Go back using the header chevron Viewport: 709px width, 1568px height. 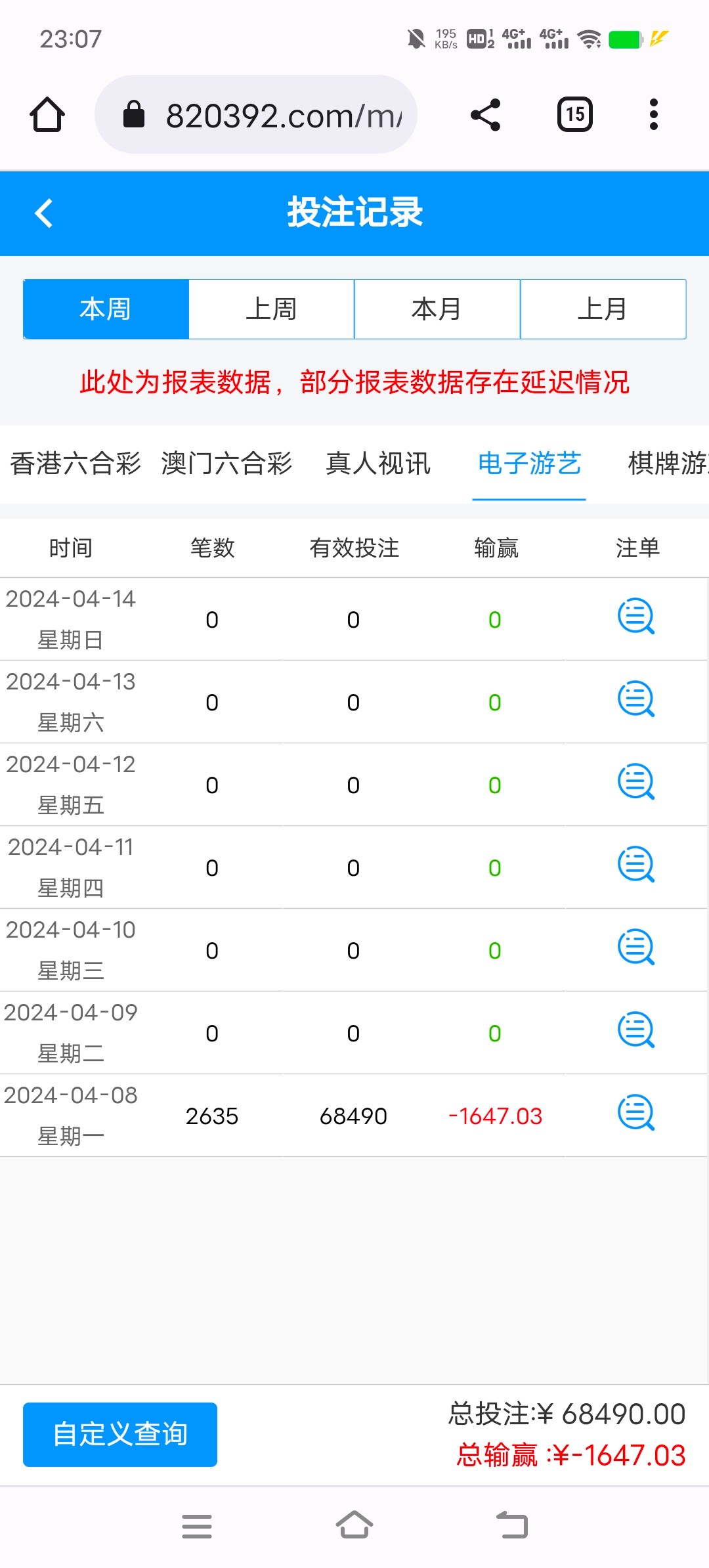click(x=43, y=213)
